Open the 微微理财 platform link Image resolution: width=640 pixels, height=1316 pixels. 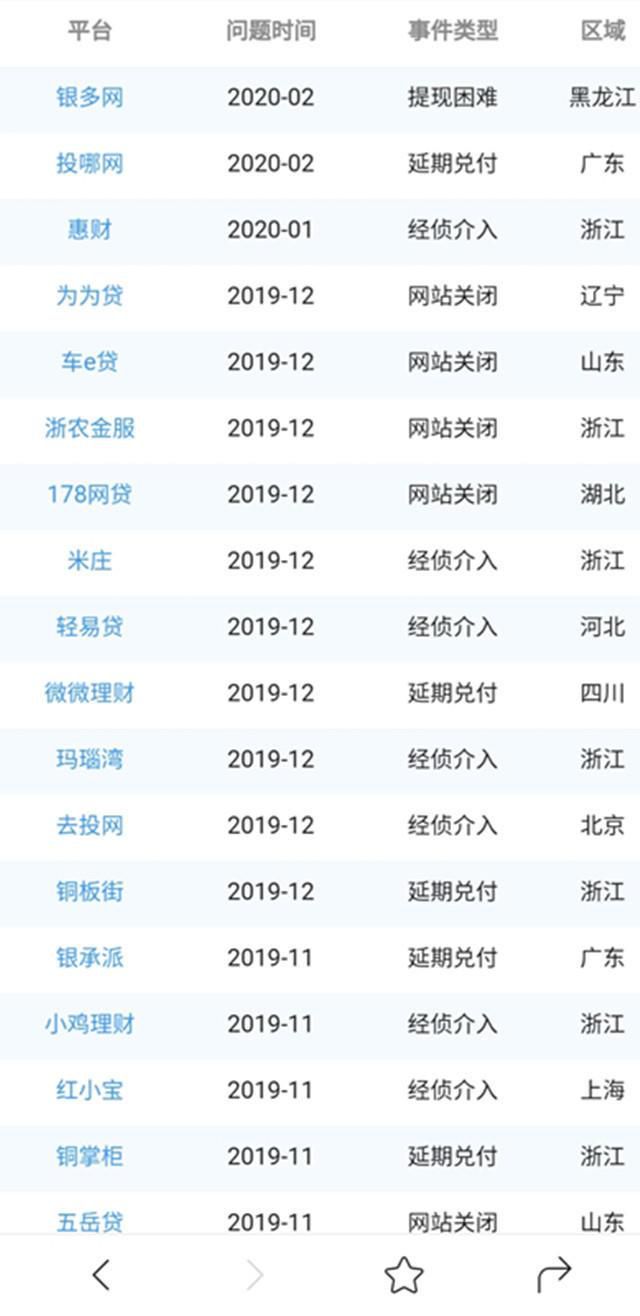point(90,693)
